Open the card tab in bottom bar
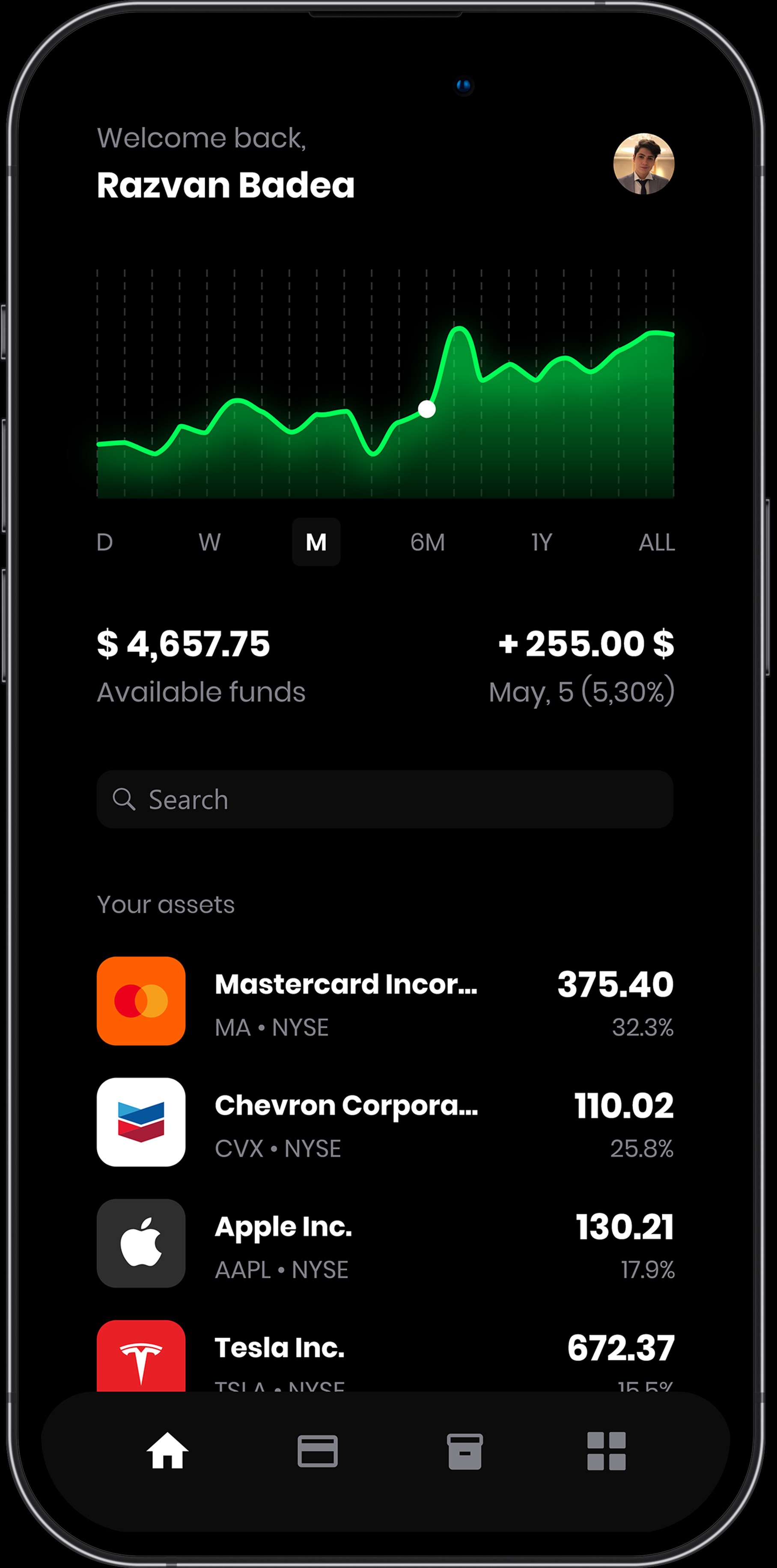 pos(317,1451)
